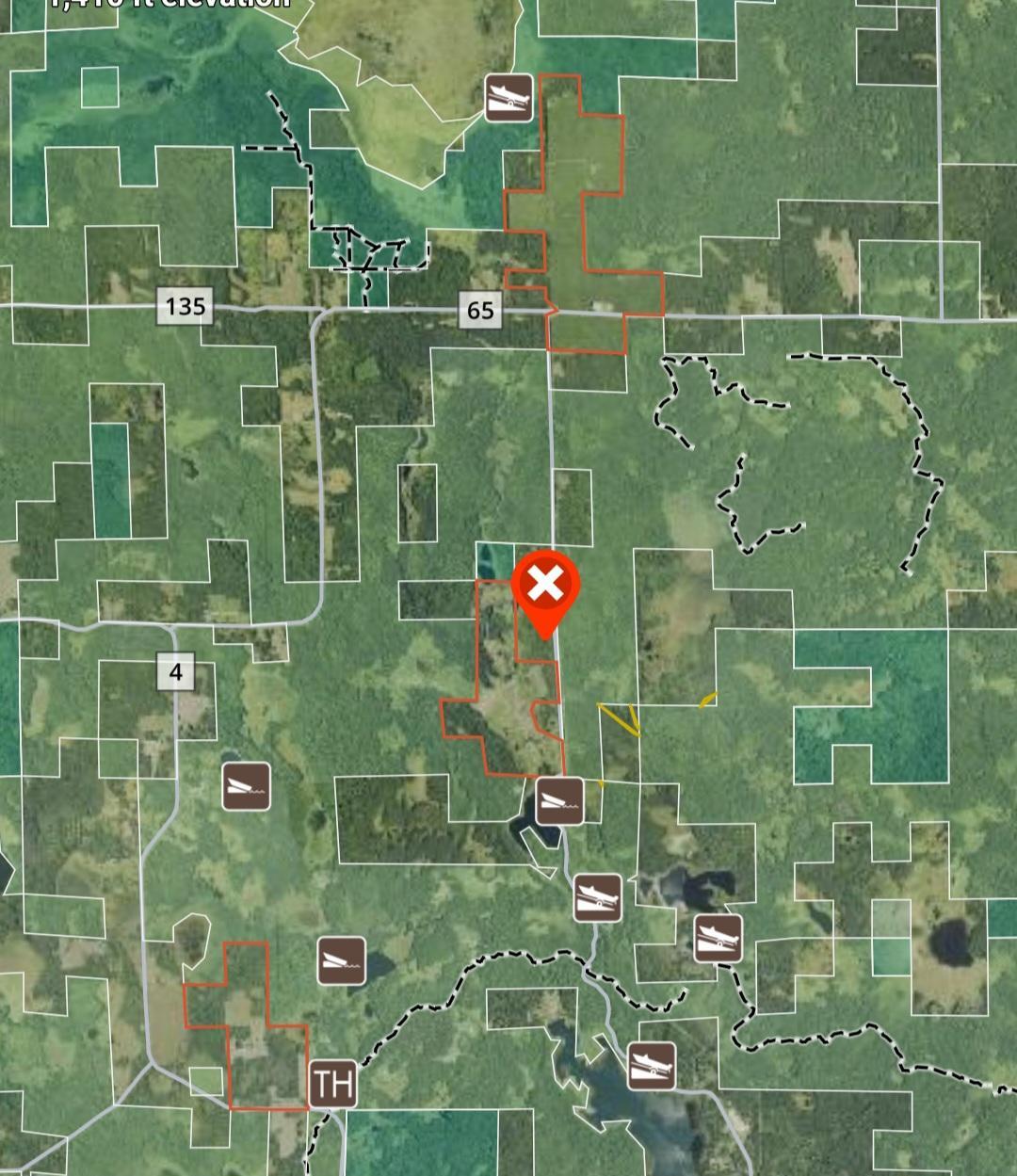This screenshot has height=1176, width=1017.
Task: Open the red X waypoint marker
Action: pyautogui.click(x=545, y=586)
